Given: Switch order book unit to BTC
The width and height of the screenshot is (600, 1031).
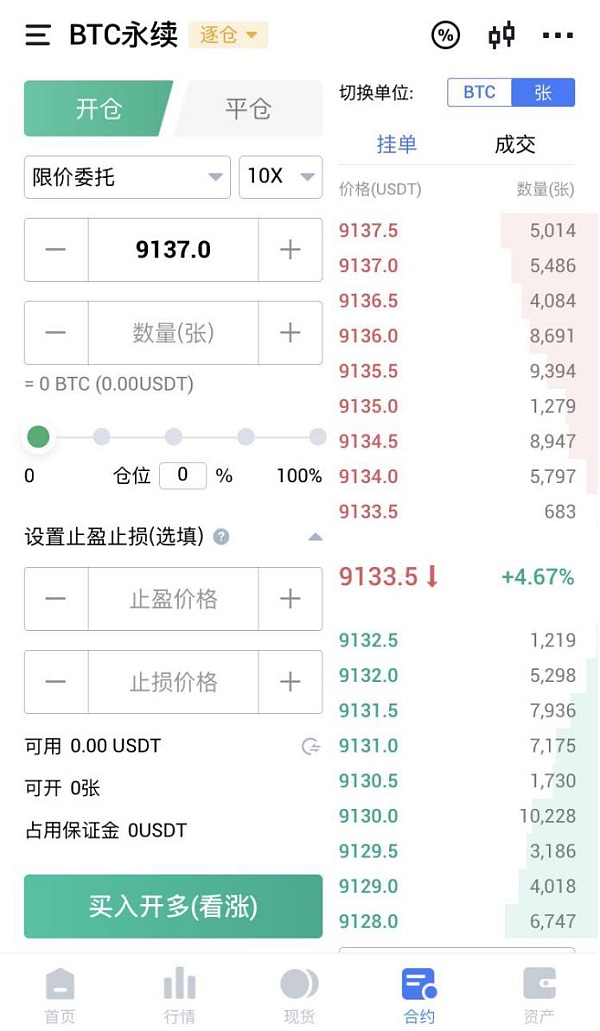Looking at the screenshot, I should pyautogui.click(x=479, y=93).
